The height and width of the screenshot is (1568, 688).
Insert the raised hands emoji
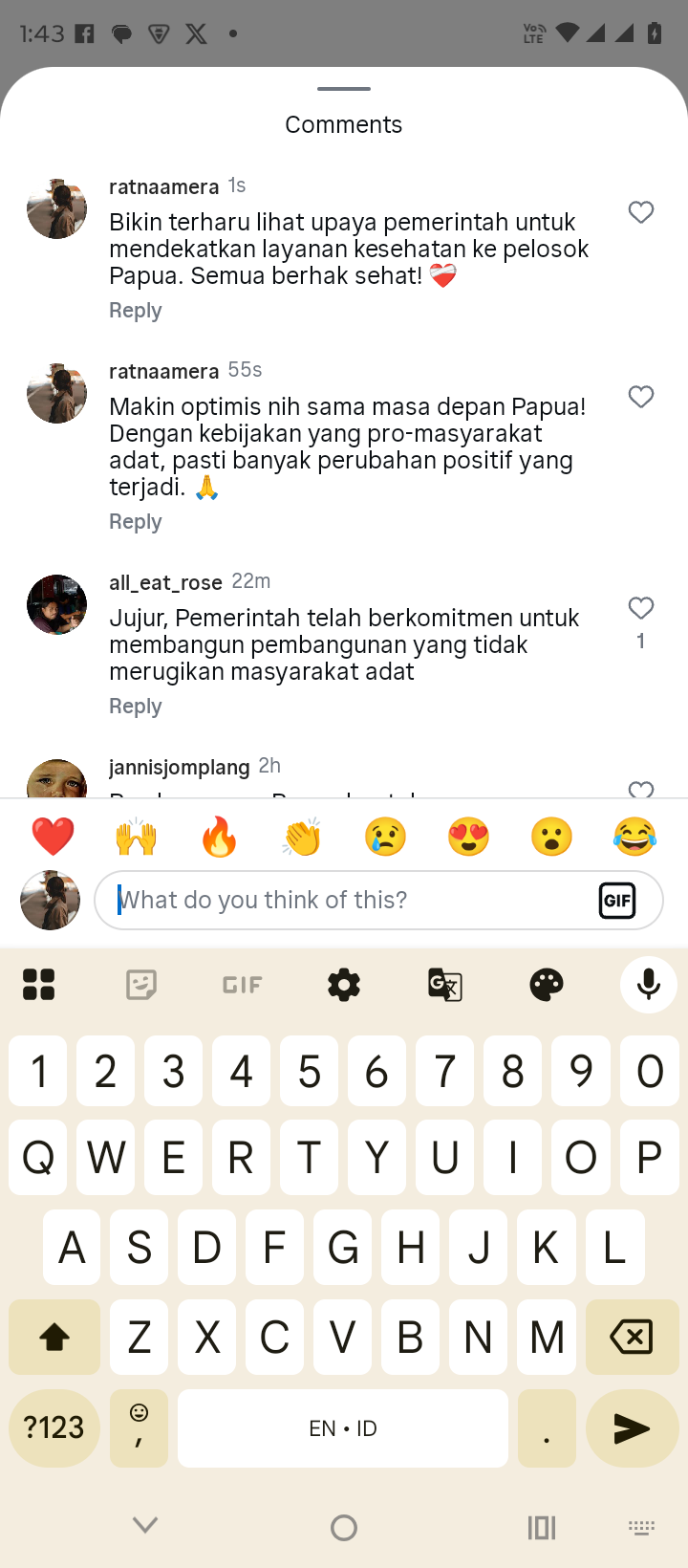point(136,837)
